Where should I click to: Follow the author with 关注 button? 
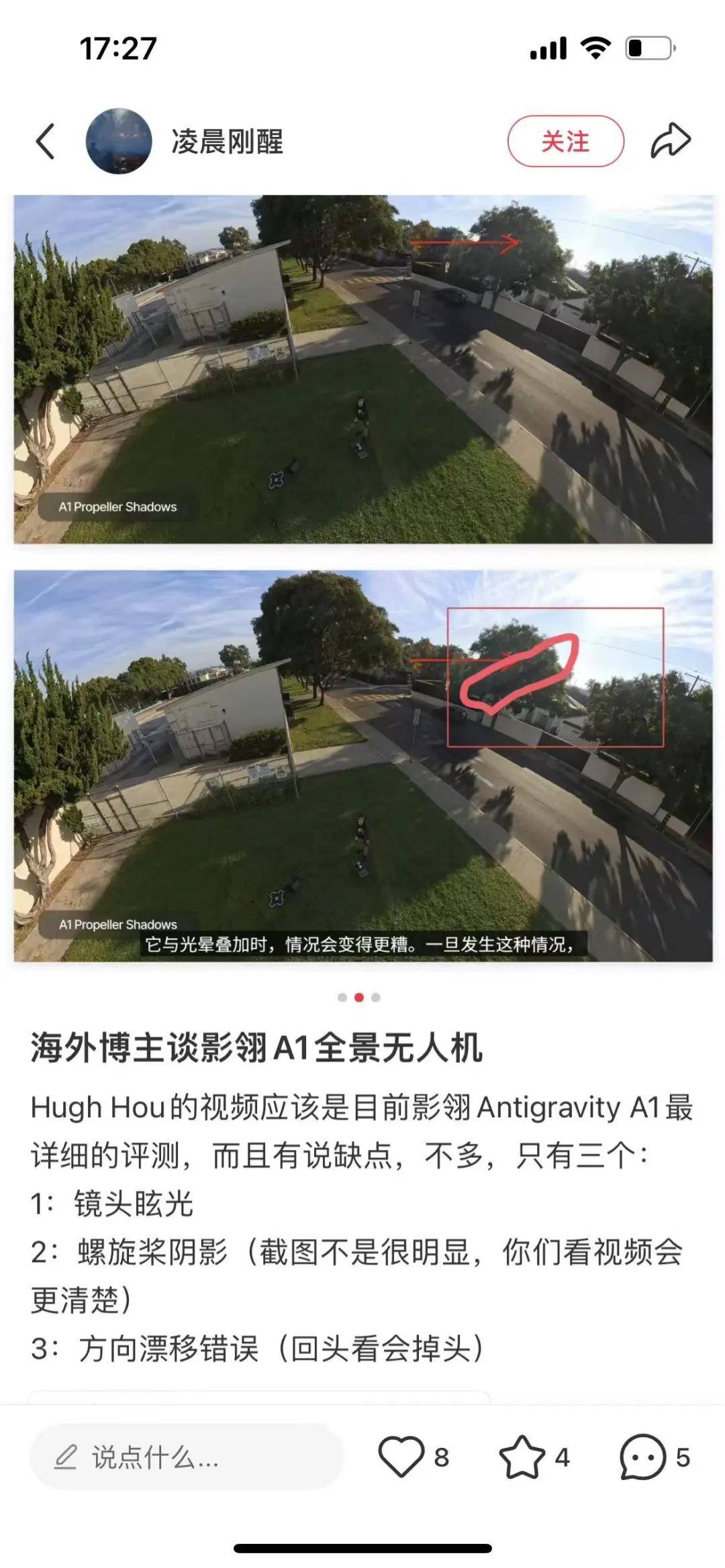click(x=565, y=142)
